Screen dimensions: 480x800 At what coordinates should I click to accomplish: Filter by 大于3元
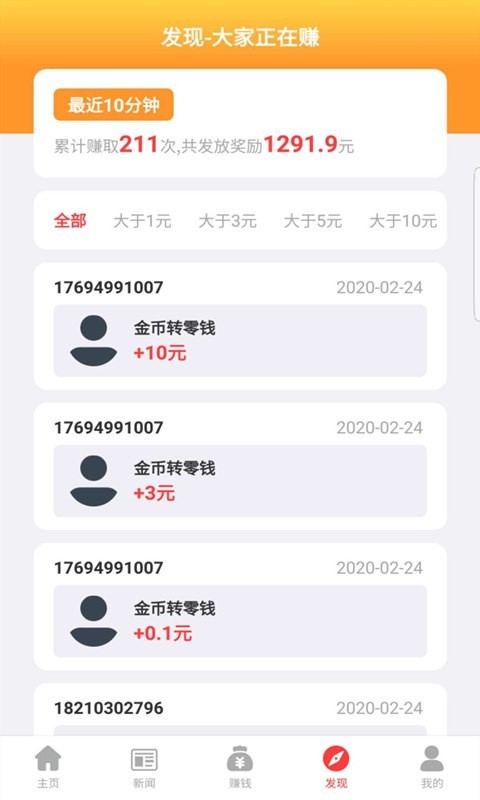click(x=227, y=221)
